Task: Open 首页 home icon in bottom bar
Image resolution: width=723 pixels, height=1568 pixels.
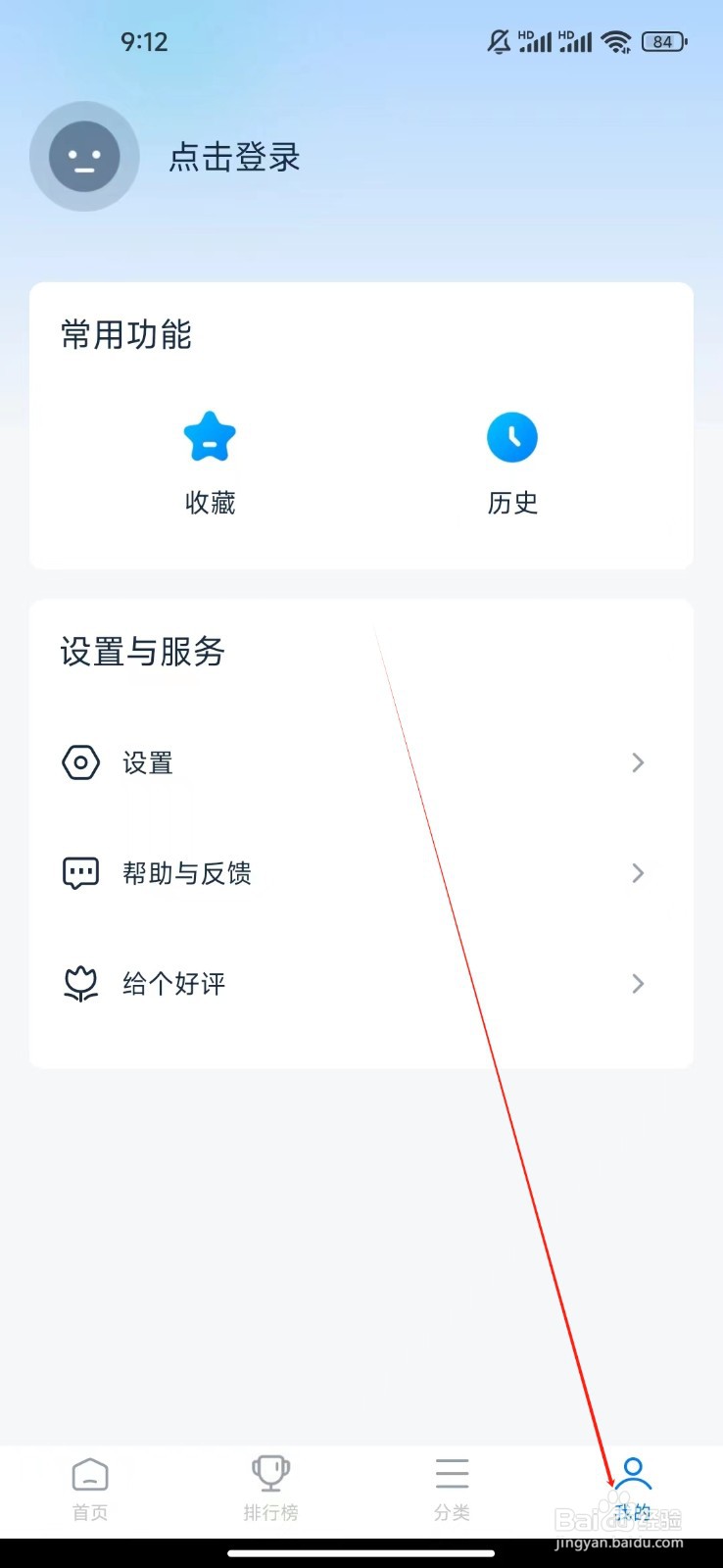Action: [x=90, y=1472]
